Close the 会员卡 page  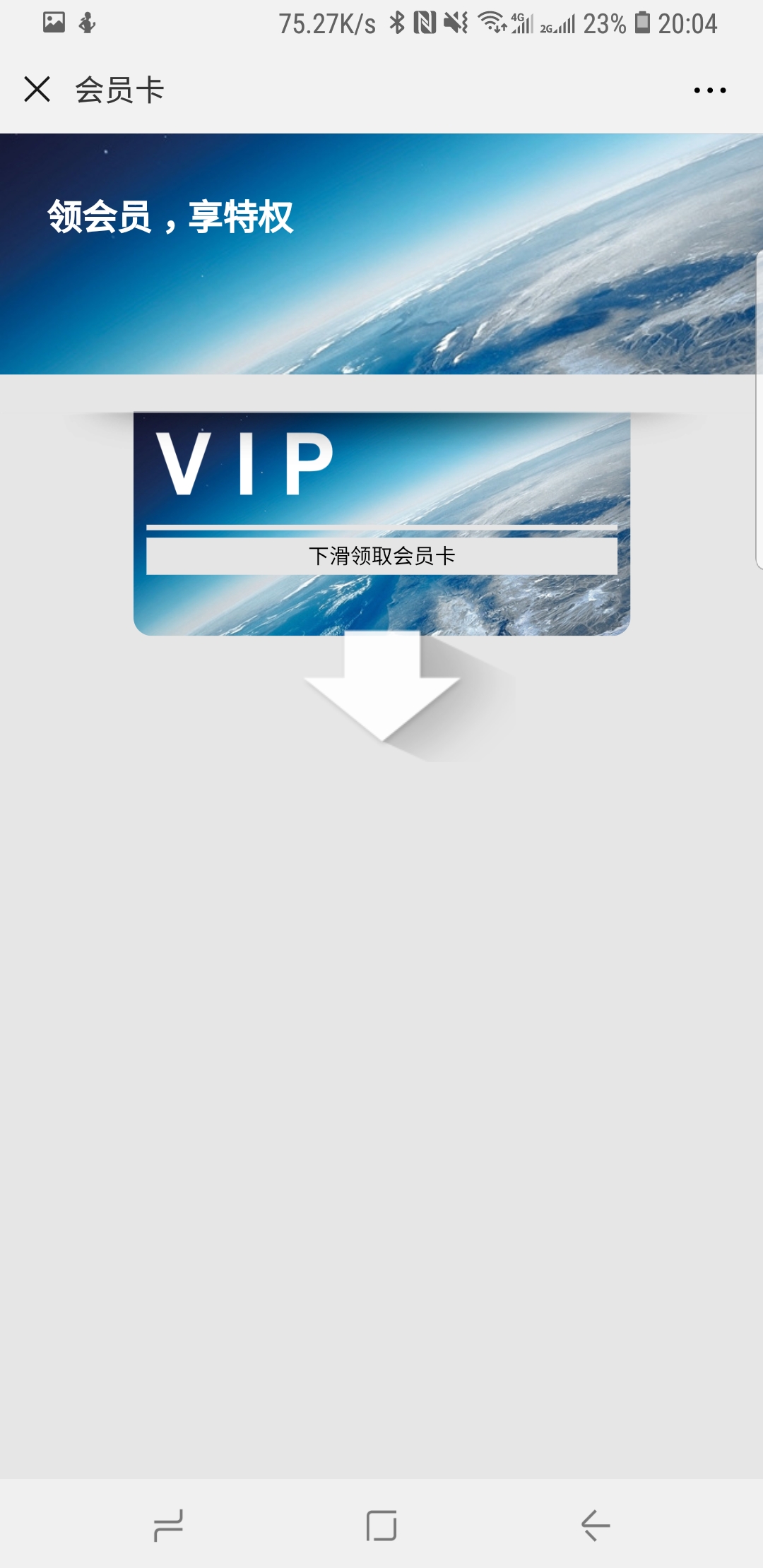click(37, 90)
